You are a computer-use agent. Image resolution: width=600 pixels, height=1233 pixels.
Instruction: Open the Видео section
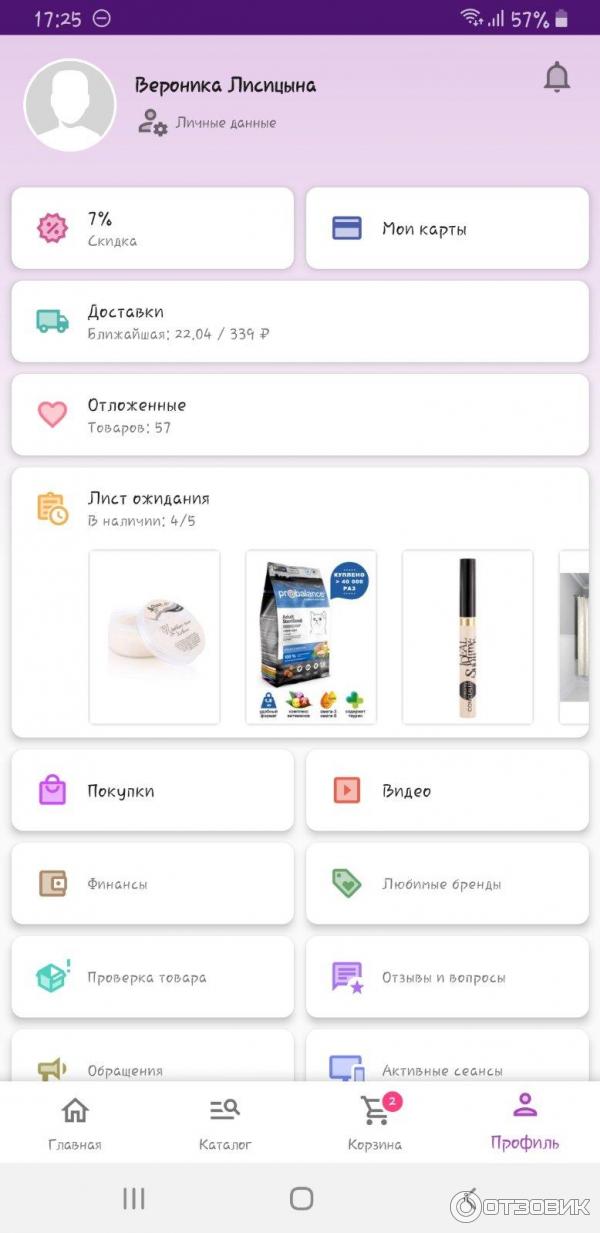pyautogui.click(x=447, y=790)
